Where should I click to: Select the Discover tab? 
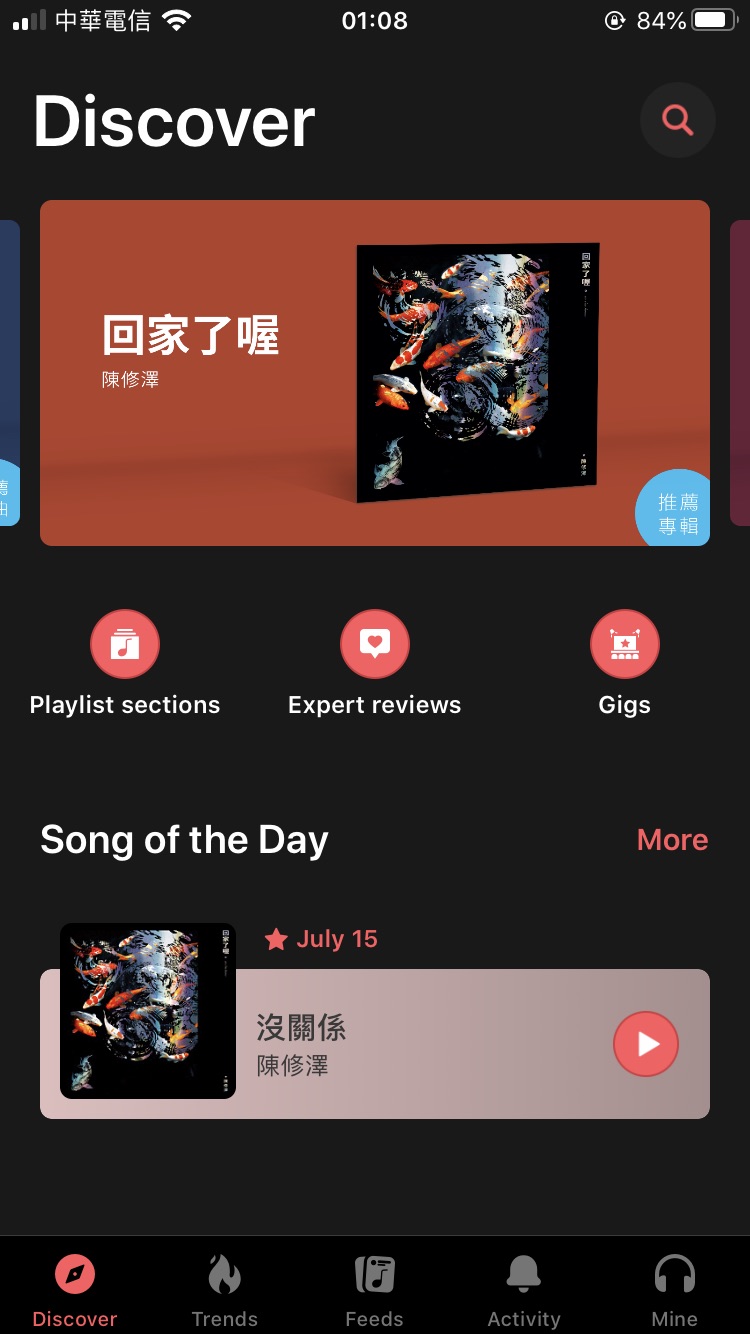(x=75, y=1290)
